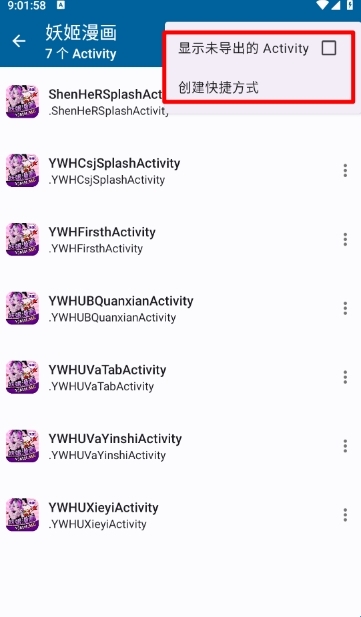The image size is (361, 617).
Task: Launch YWHUXieyiActivity from the list
Action: pos(180,515)
